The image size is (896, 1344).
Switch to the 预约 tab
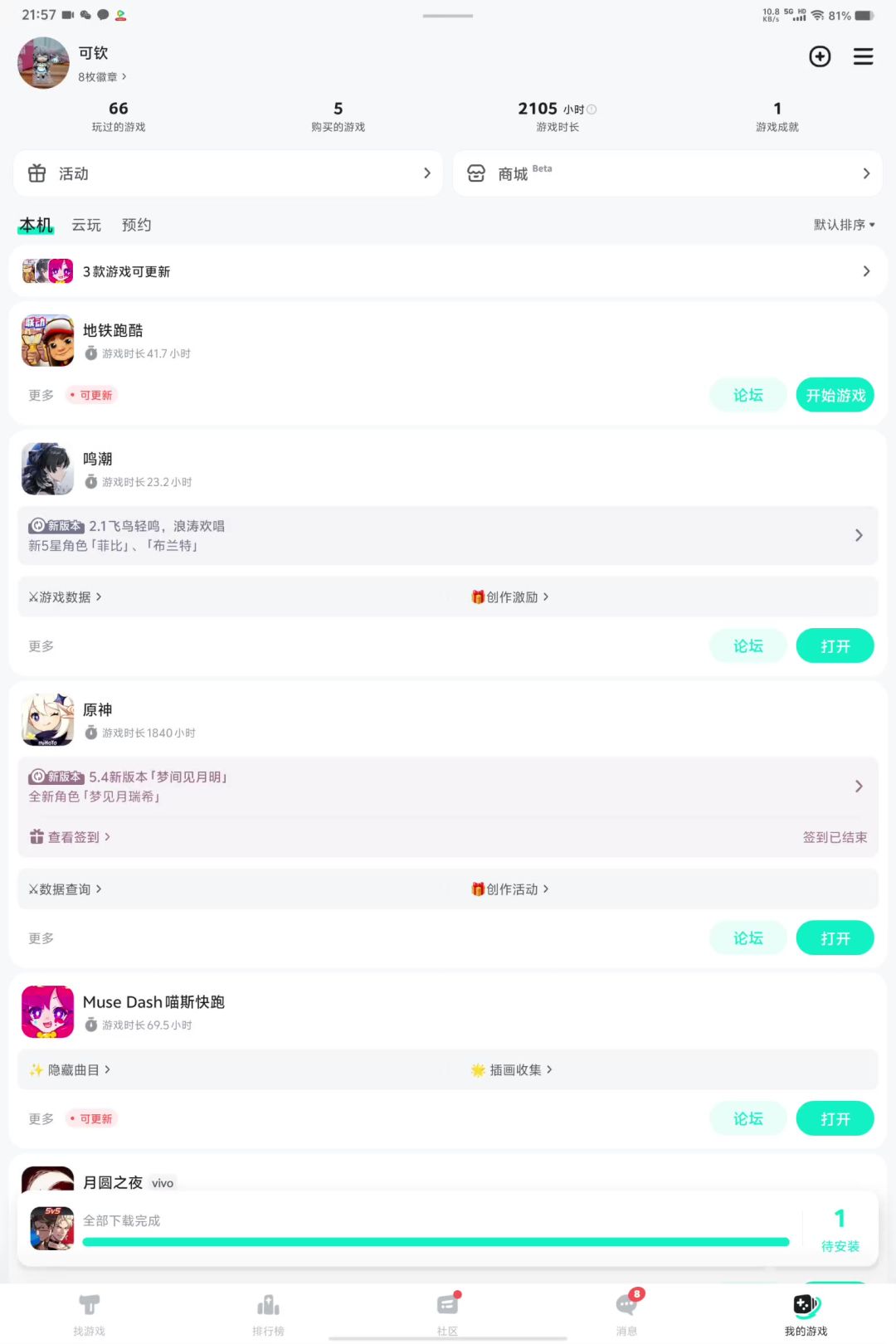click(x=136, y=225)
